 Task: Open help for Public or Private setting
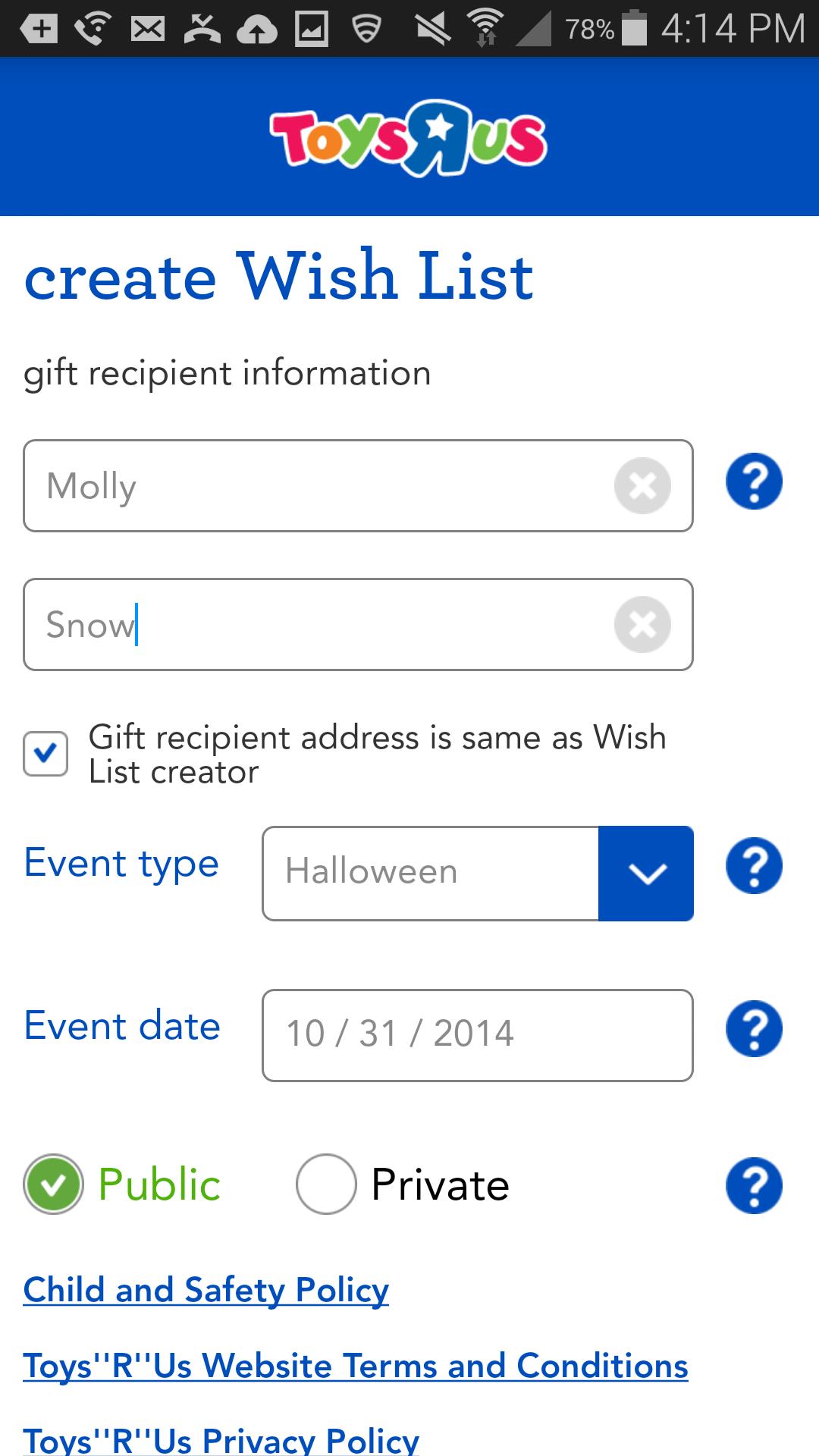point(754,1185)
